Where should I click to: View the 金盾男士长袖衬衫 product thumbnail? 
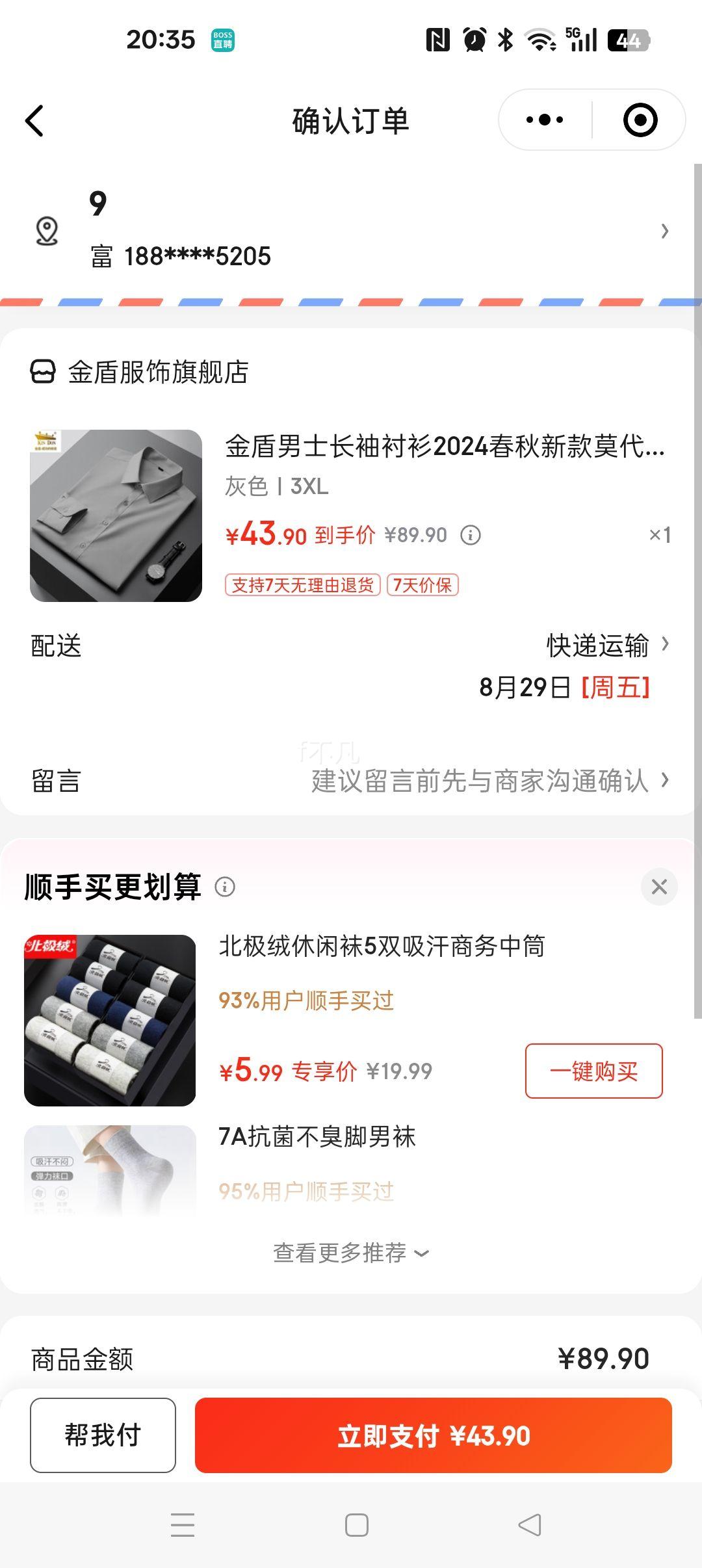click(116, 516)
